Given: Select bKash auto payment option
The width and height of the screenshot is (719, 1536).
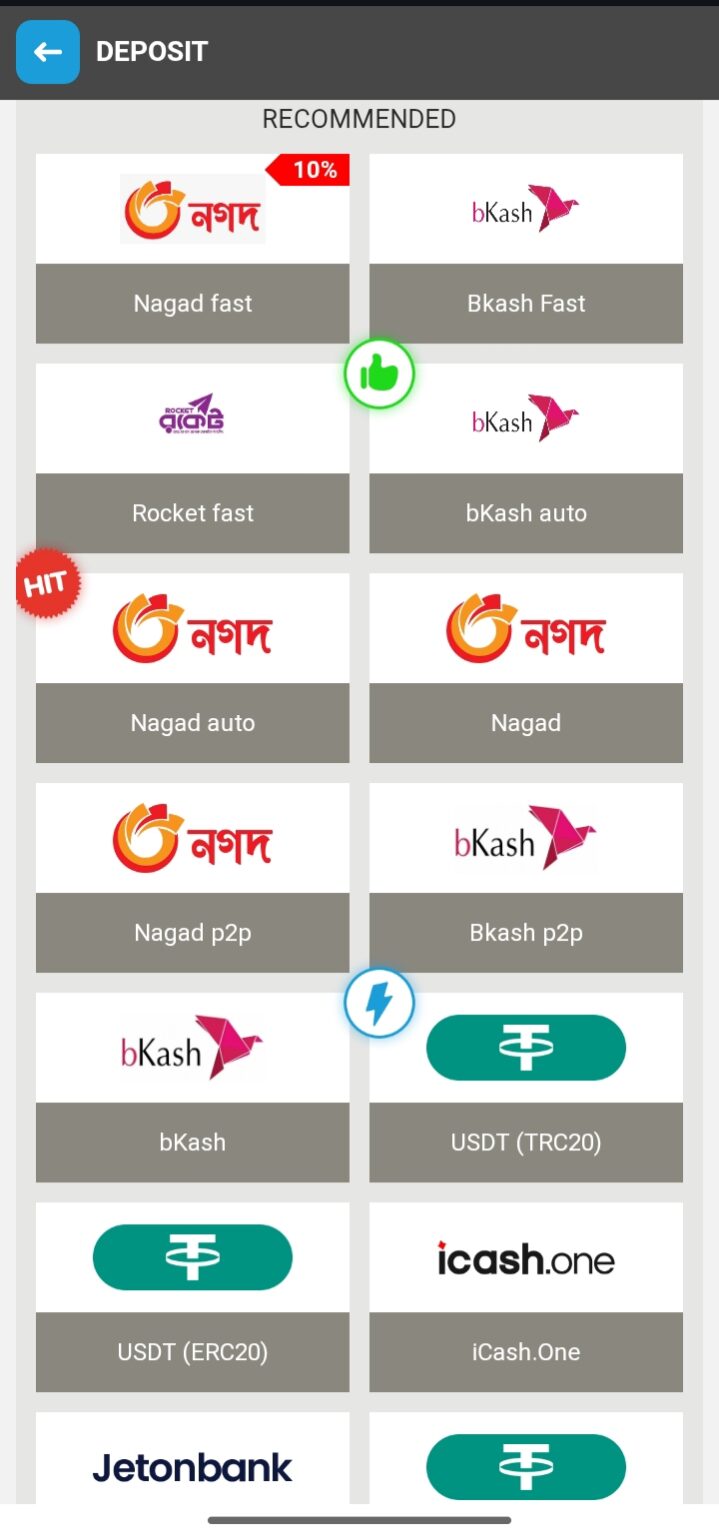Looking at the screenshot, I should point(526,458).
